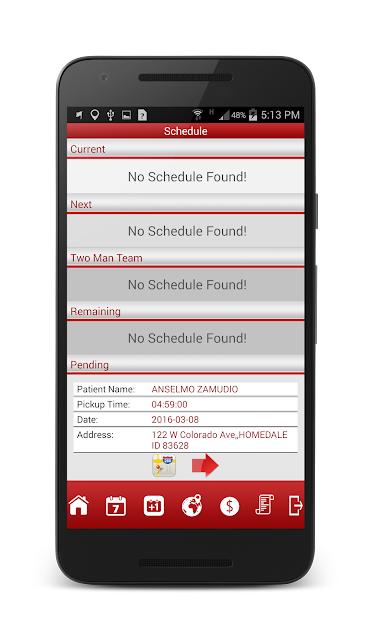The width and height of the screenshot is (373, 640).
Task: Tap the red arrow on the pending trip
Action: tap(205, 465)
